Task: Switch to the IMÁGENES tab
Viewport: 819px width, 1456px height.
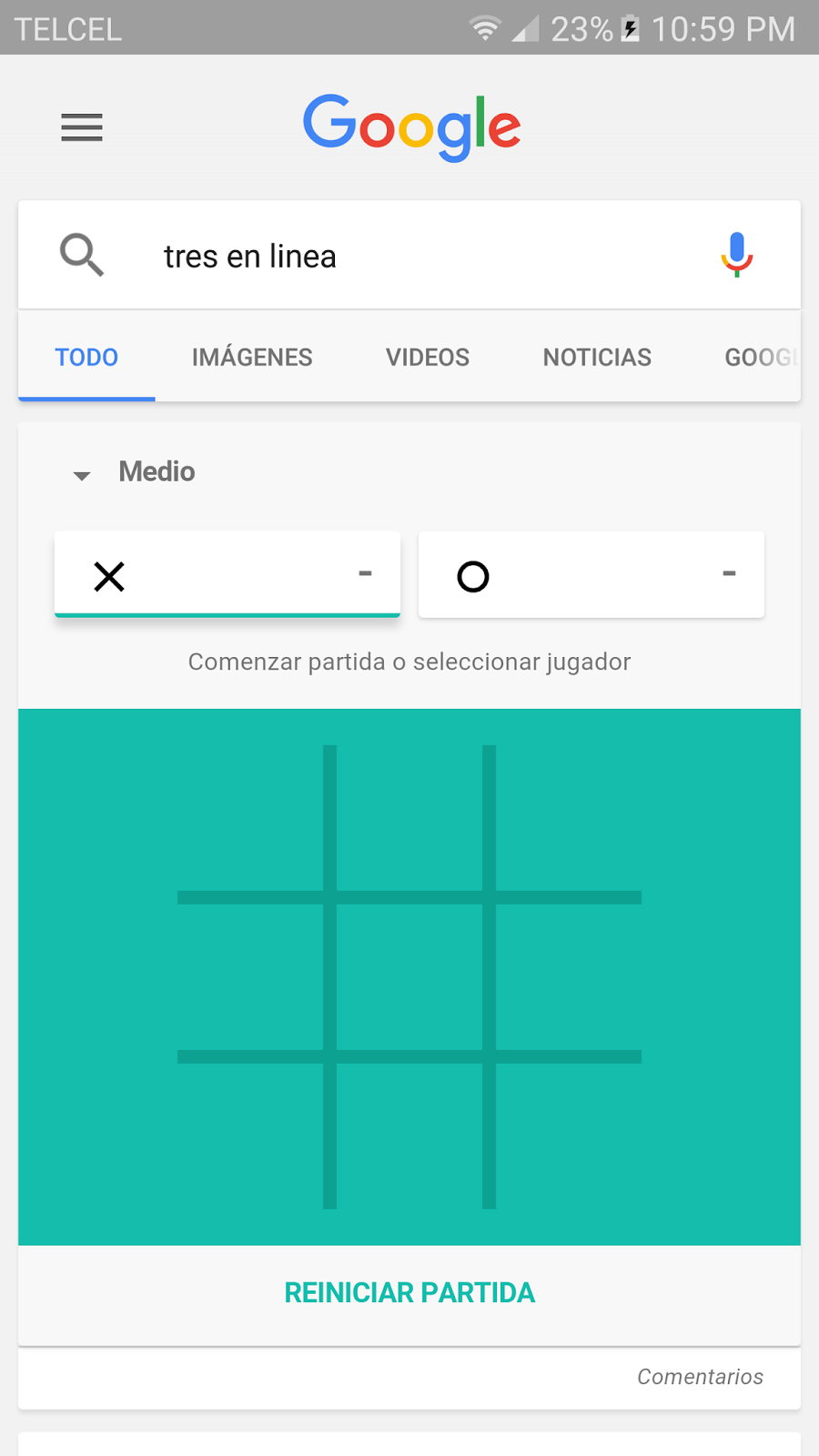Action: (x=252, y=358)
